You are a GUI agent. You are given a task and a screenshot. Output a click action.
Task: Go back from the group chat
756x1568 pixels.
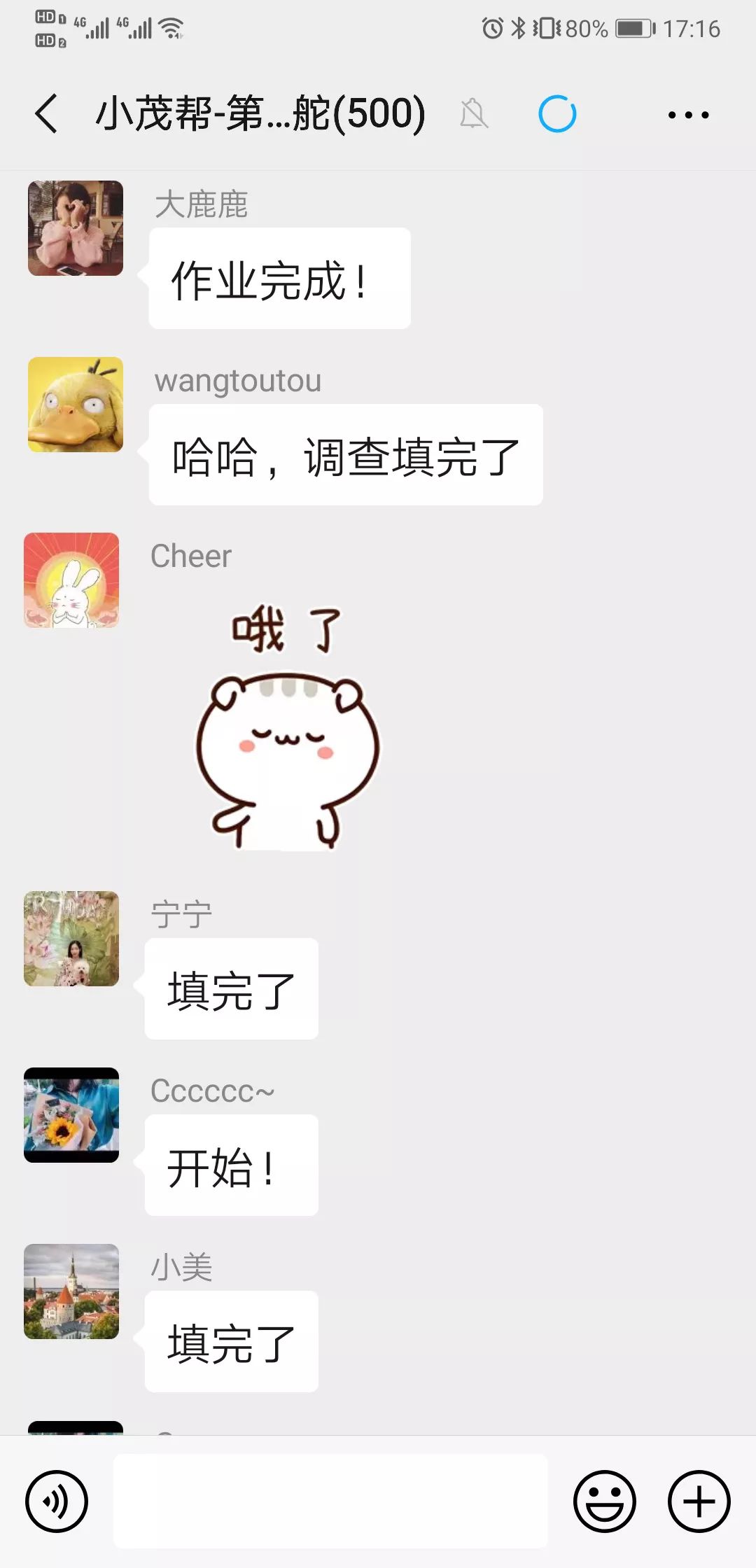tap(46, 114)
